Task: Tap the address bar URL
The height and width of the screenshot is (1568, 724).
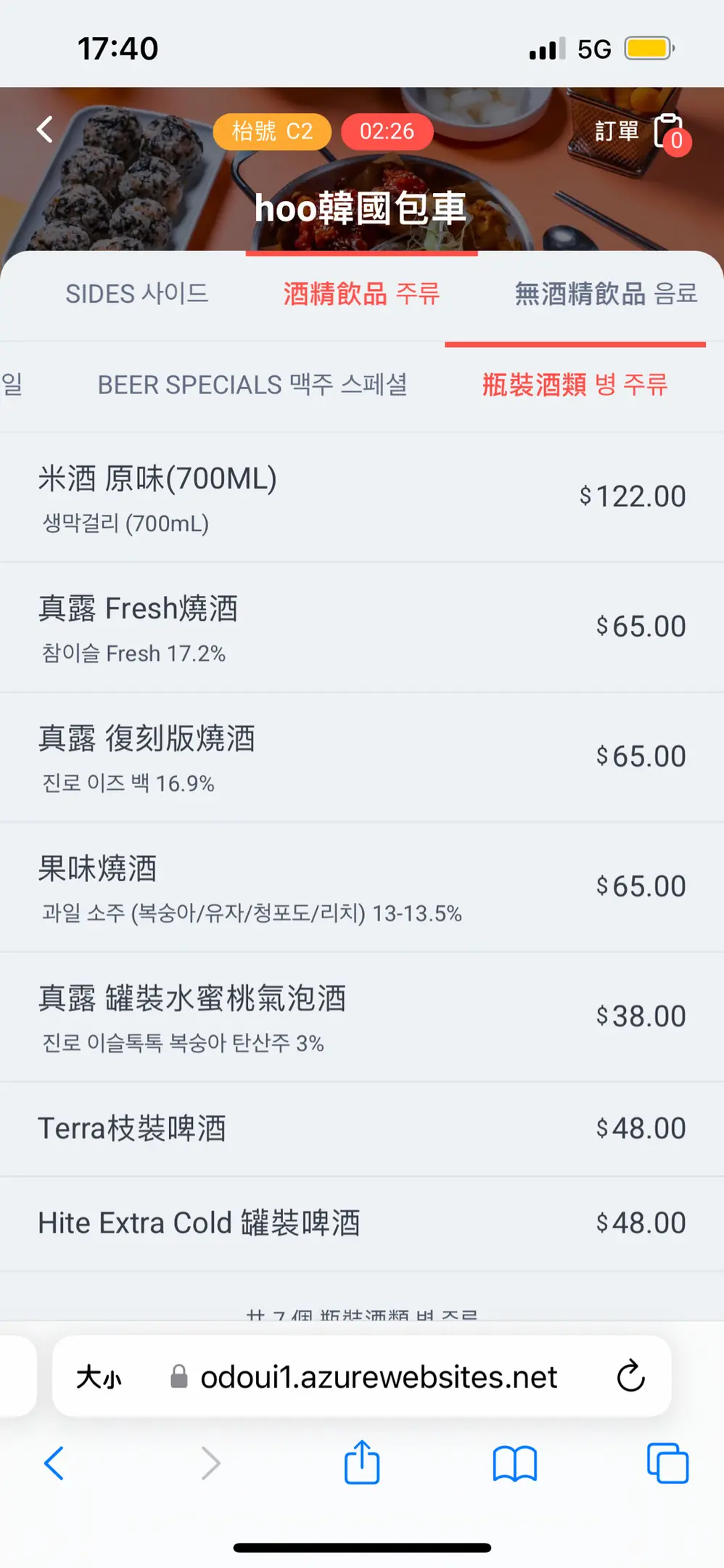Action: [x=378, y=1376]
